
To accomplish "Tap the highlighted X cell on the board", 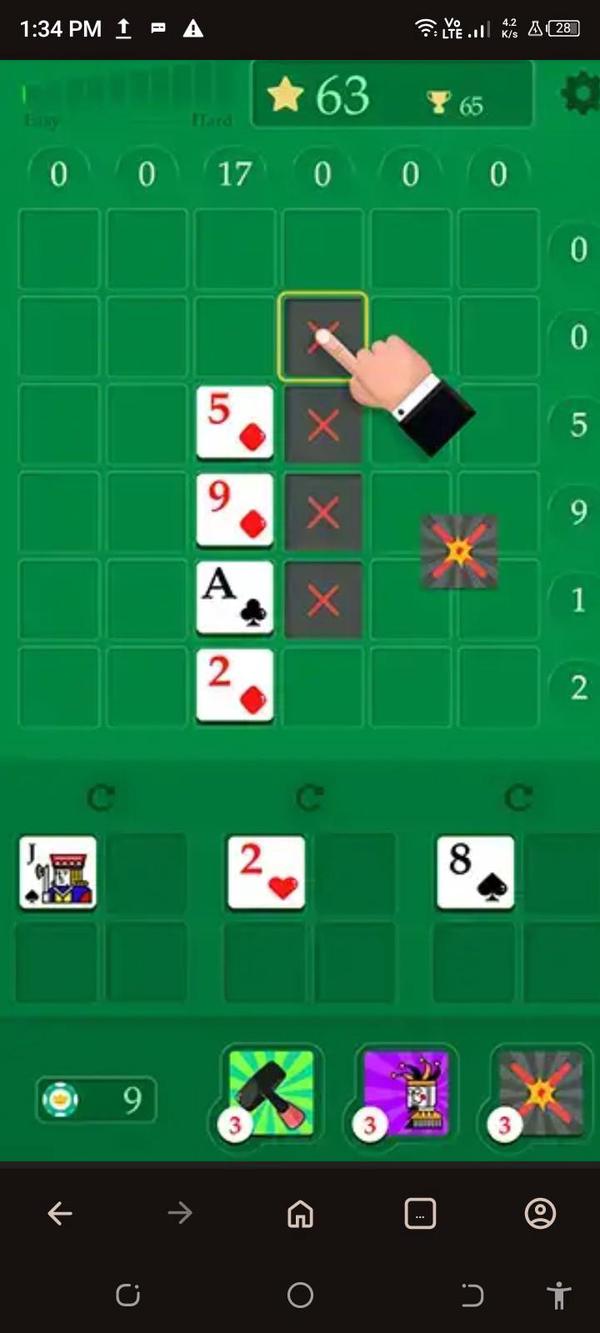I will 323,337.
